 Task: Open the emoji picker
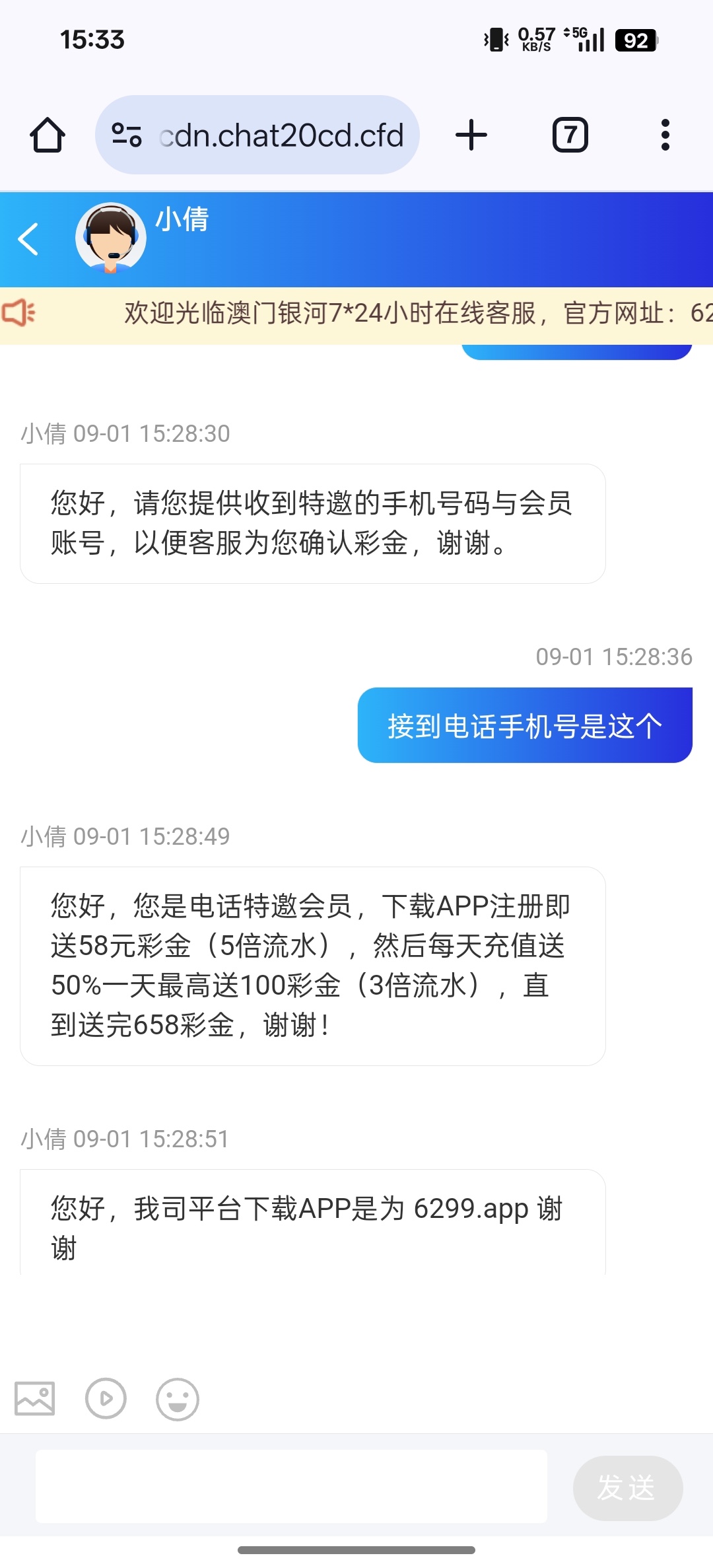click(177, 1398)
